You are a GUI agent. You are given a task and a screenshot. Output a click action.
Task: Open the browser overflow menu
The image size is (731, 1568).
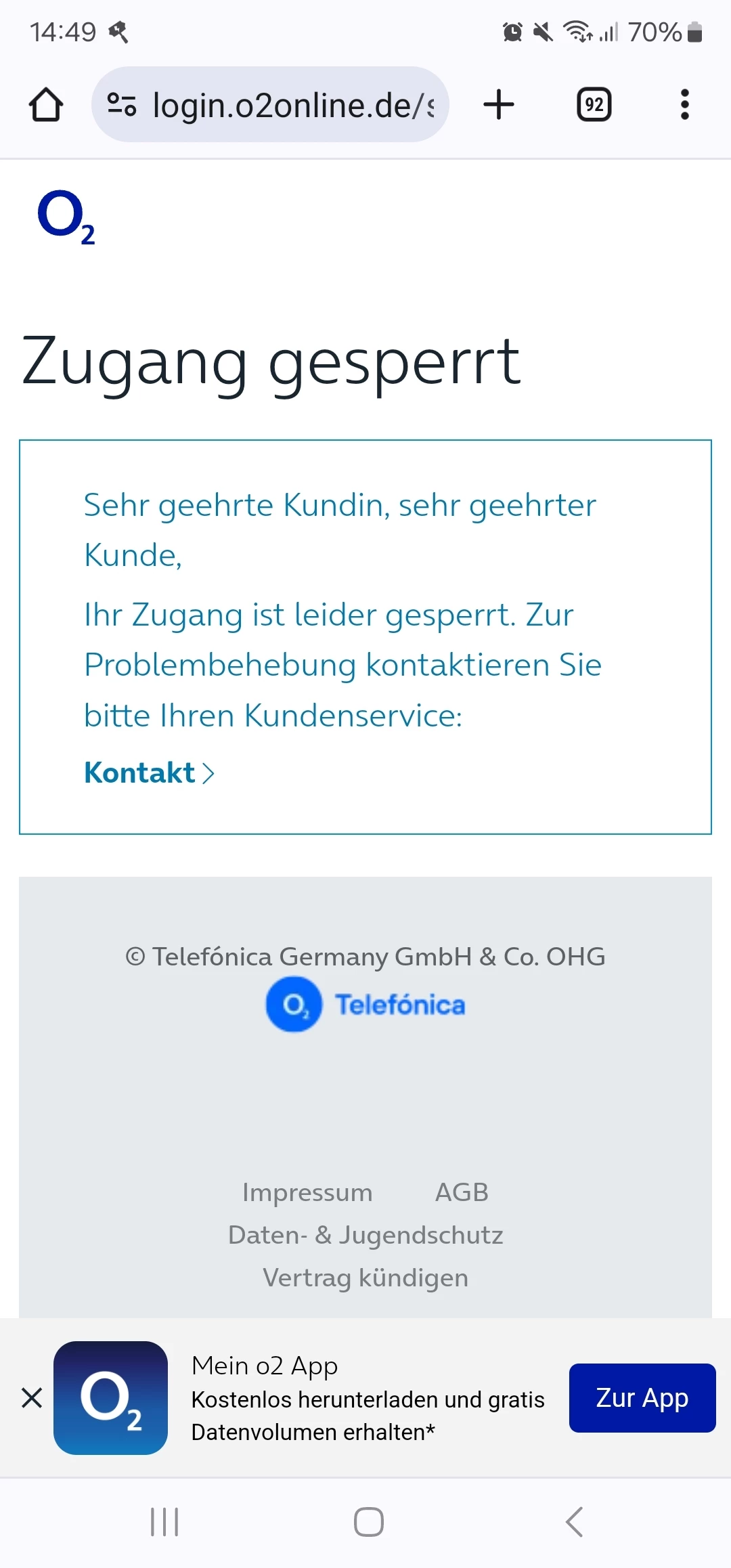(684, 105)
